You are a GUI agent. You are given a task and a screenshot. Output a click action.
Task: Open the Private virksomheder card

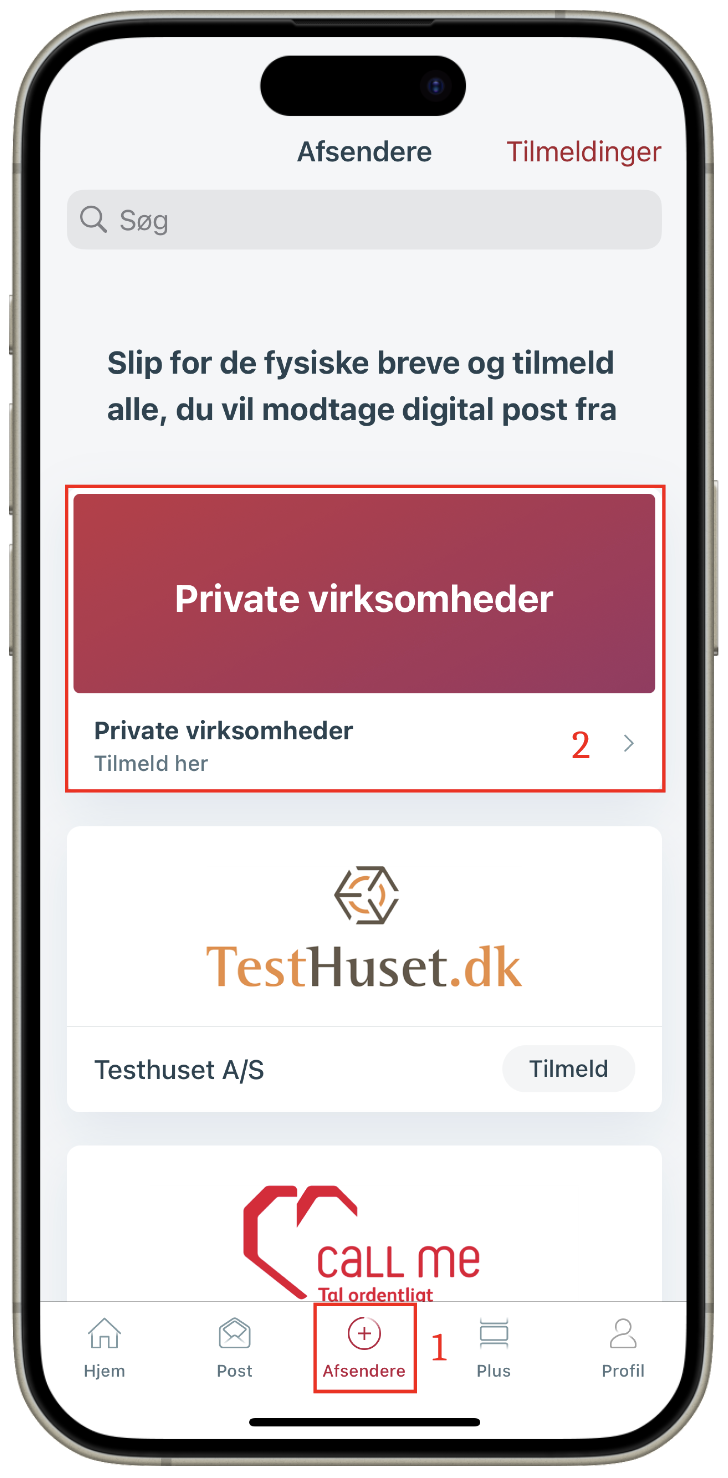pos(364,640)
